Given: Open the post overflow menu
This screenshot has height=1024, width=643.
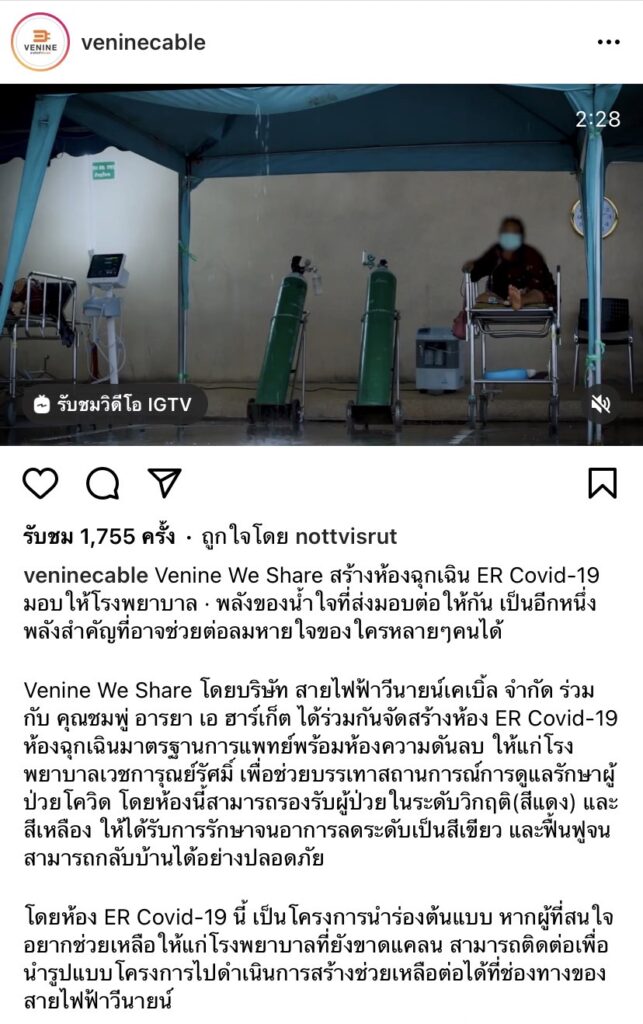Looking at the screenshot, I should pyautogui.click(x=608, y=42).
